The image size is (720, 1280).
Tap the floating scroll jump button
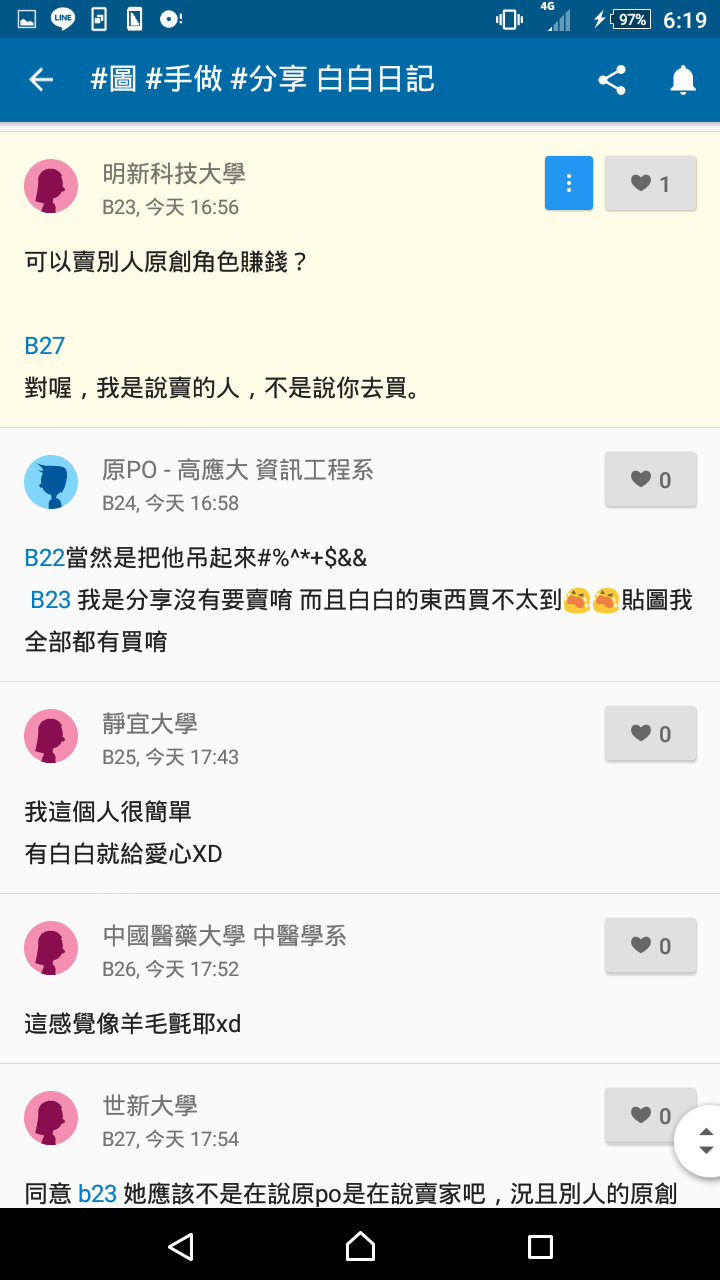tap(702, 1140)
